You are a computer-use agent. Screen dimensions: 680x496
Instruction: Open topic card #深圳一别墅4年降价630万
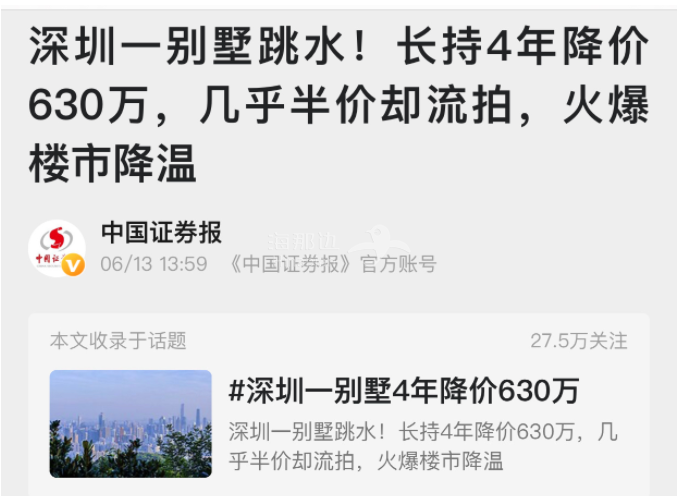(403, 390)
